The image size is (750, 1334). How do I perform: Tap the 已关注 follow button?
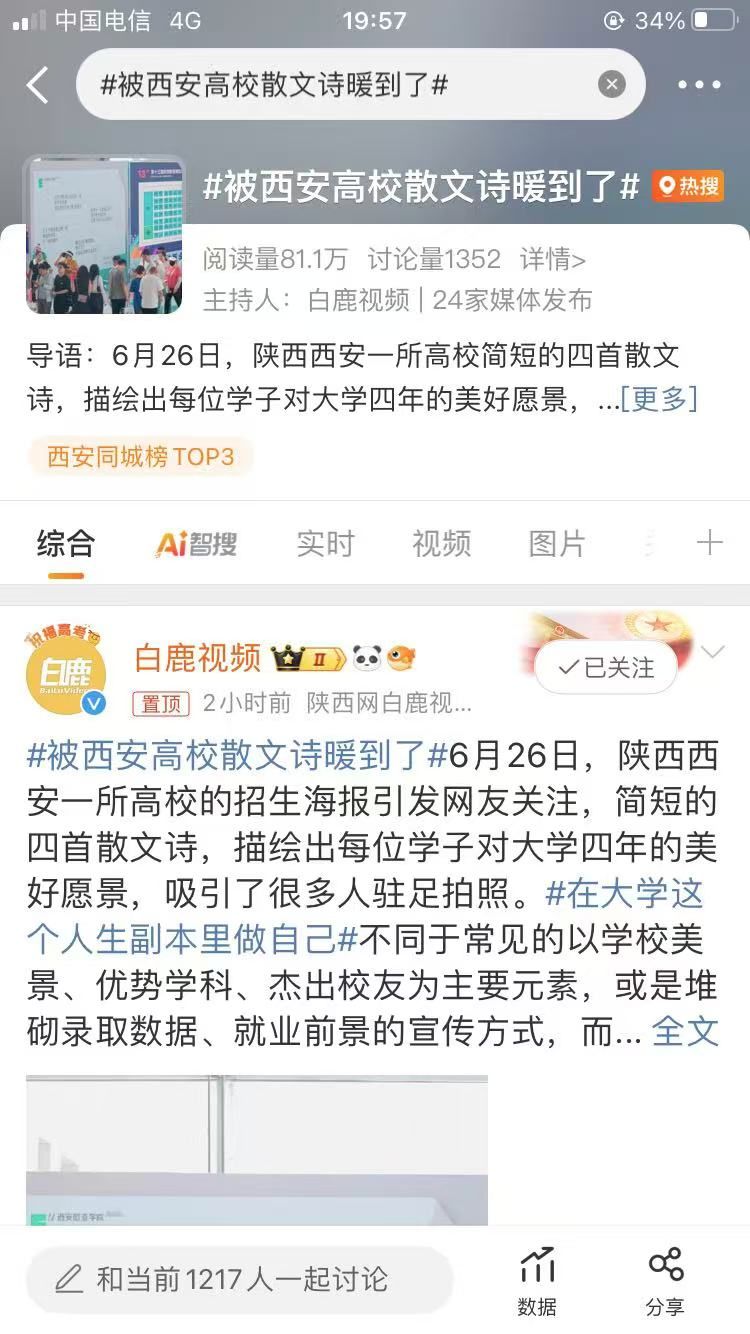606,668
